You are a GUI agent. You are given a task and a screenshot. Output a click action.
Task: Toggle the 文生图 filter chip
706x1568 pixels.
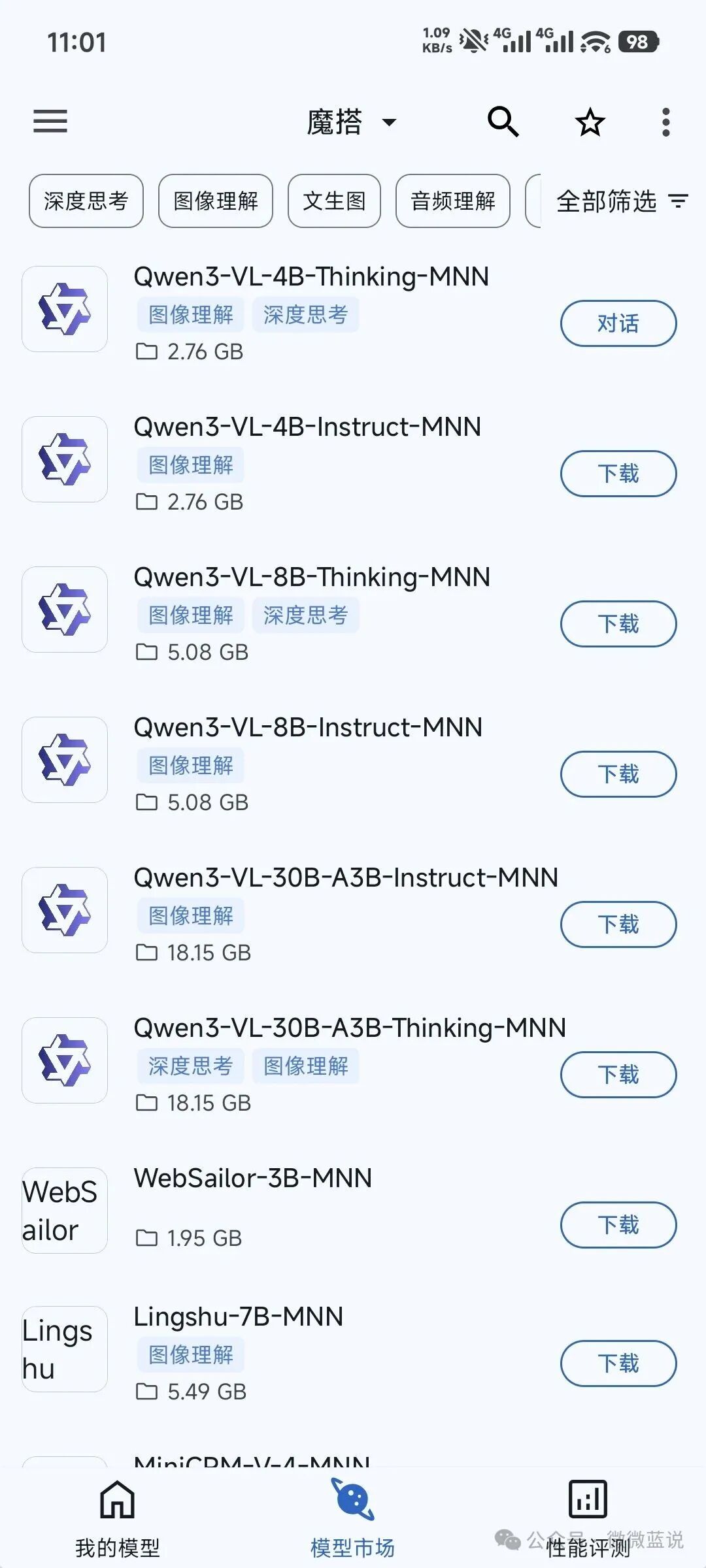point(334,201)
